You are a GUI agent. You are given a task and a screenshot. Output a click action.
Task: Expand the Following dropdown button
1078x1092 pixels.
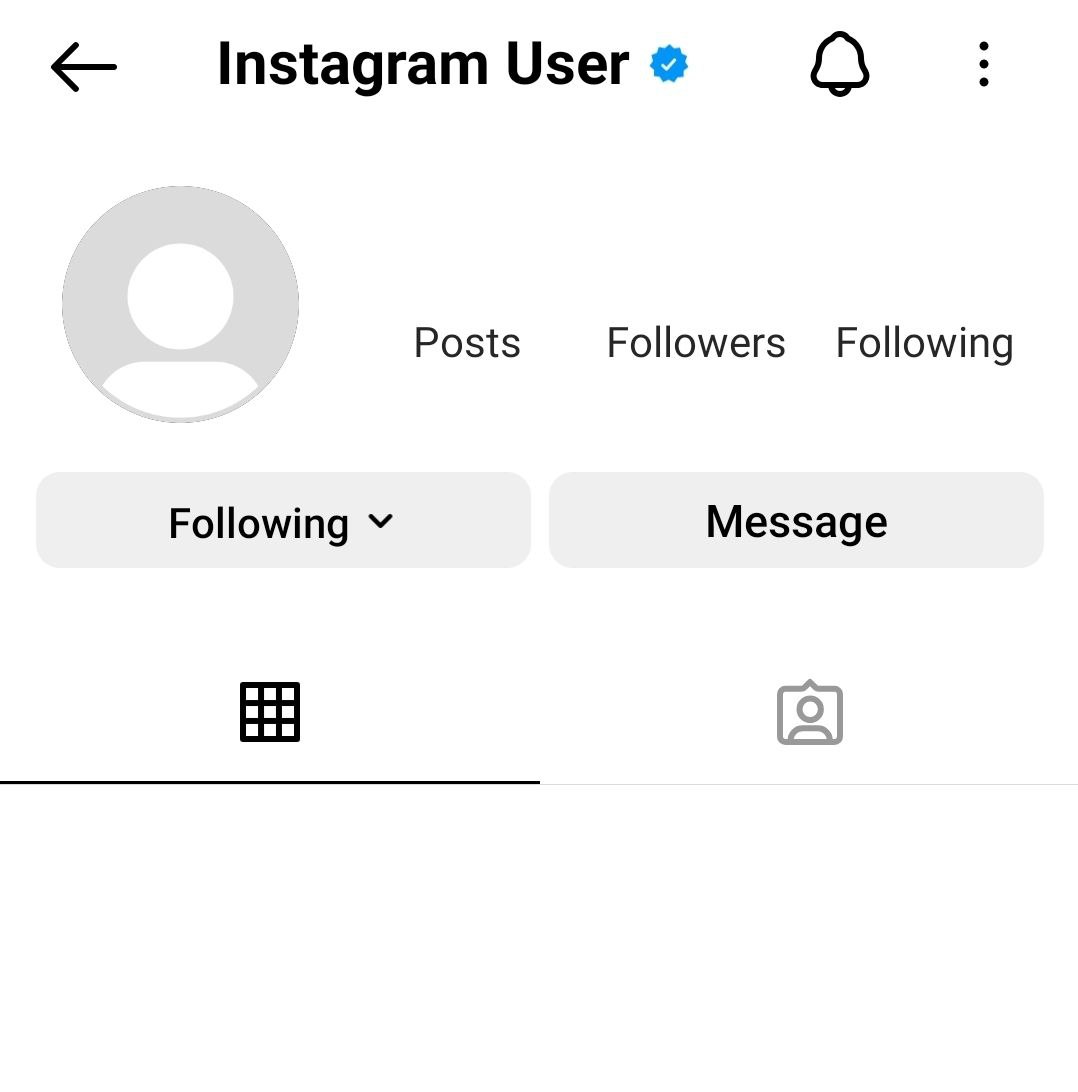[283, 521]
